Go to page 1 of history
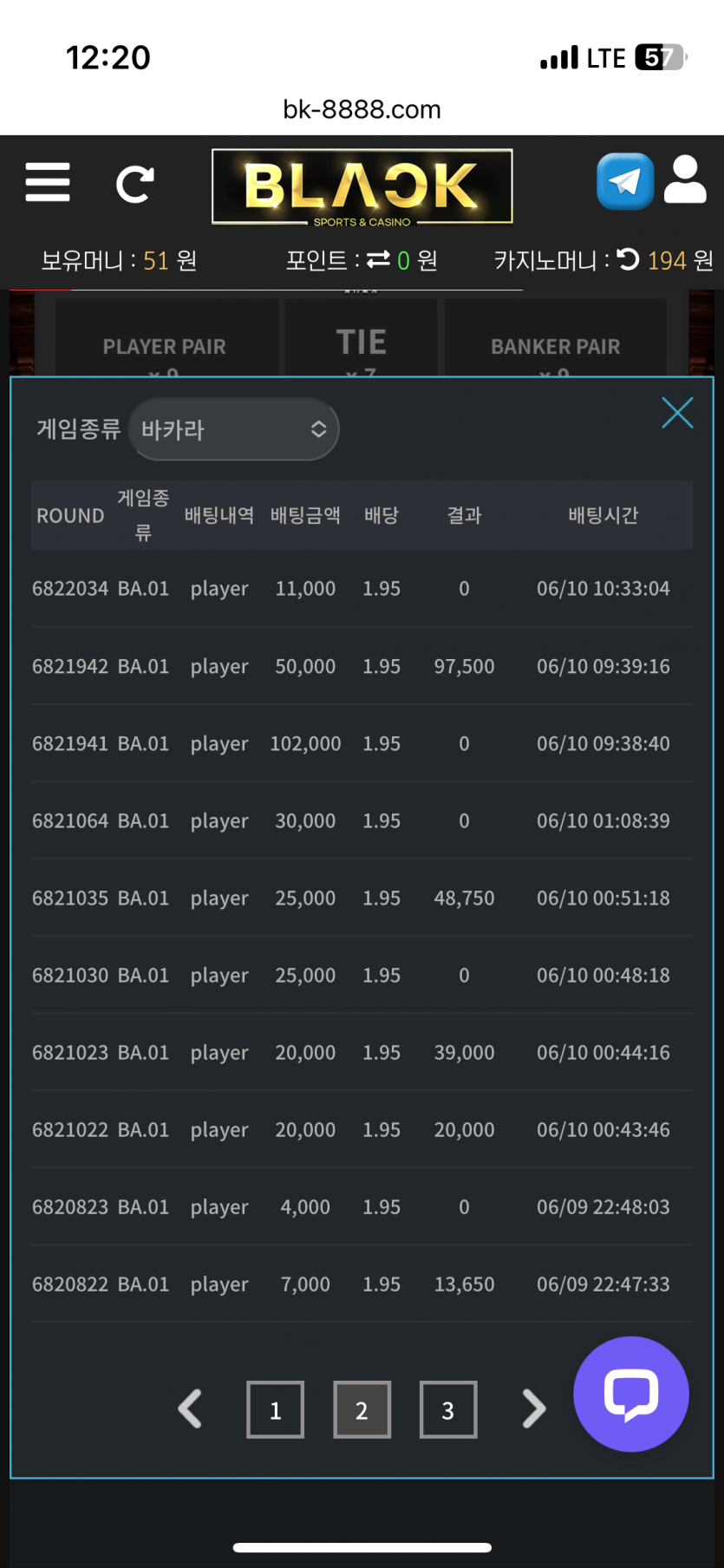This screenshot has height=1568, width=724. pyautogui.click(x=276, y=1409)
